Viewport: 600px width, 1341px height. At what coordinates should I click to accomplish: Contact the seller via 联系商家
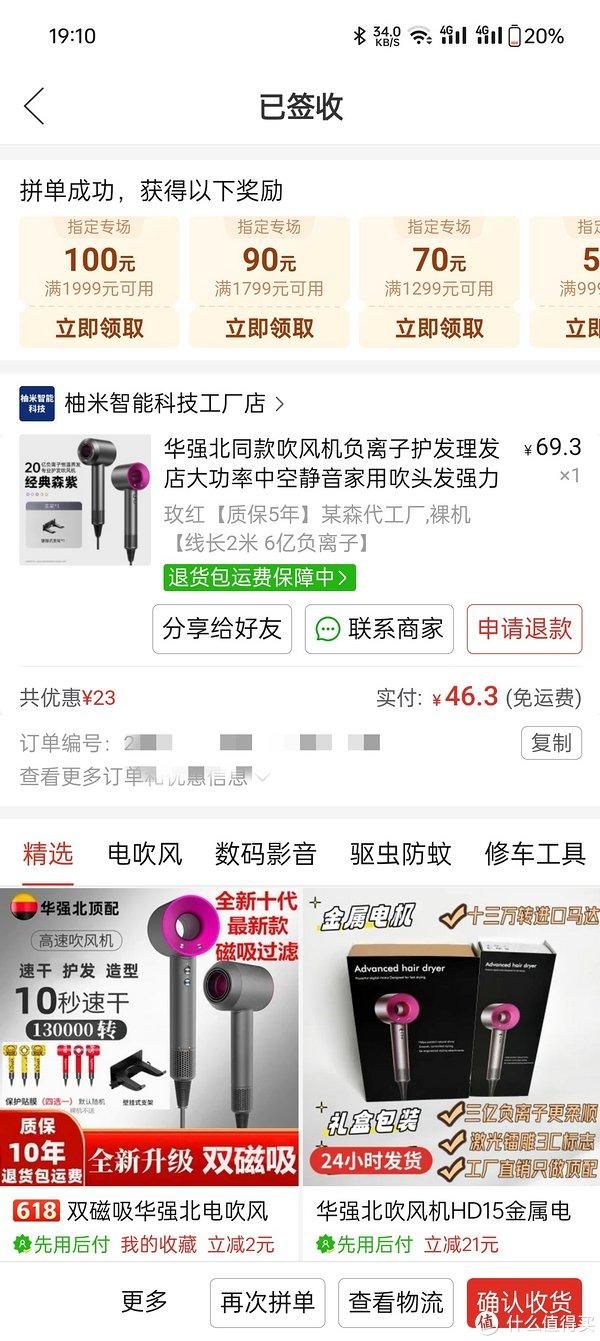379,629
